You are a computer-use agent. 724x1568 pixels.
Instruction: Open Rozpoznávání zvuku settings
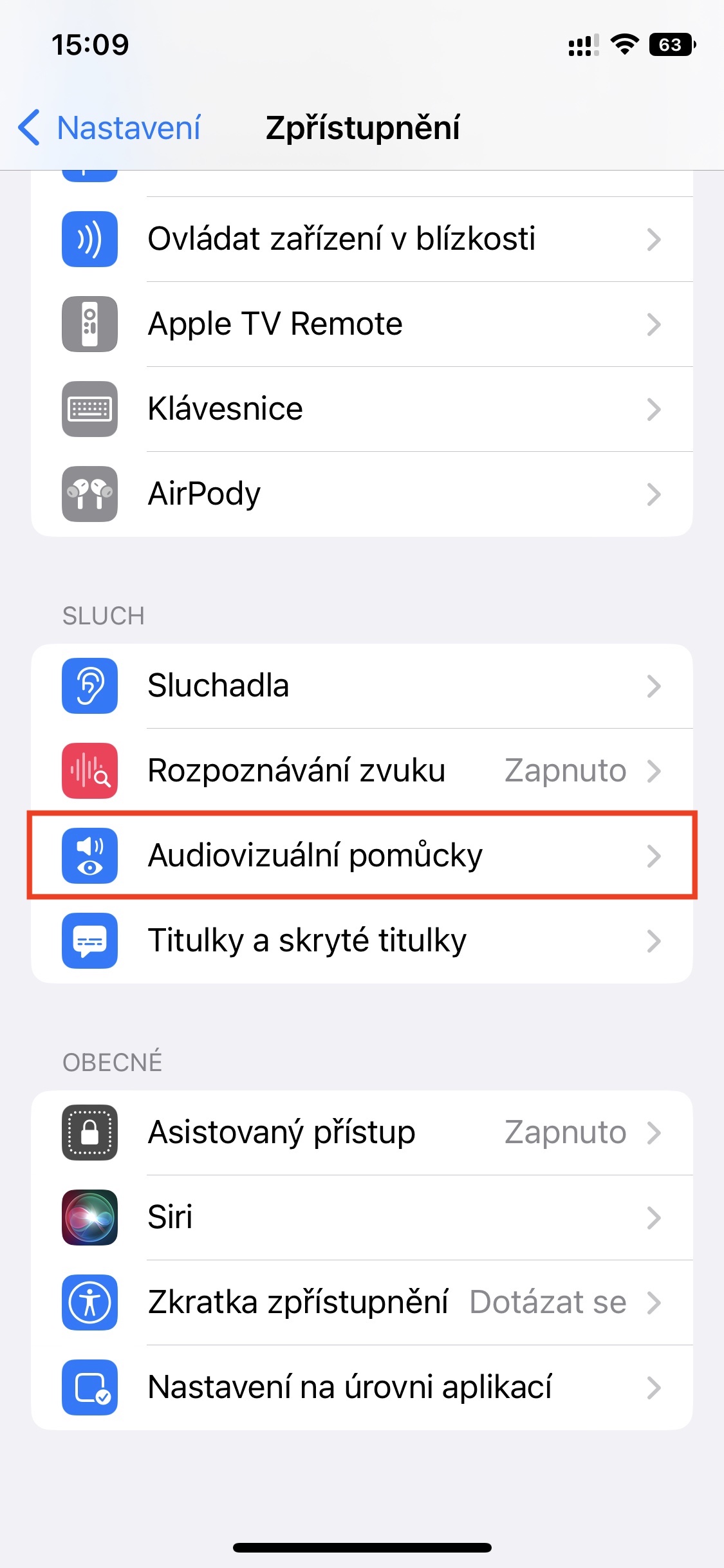362,770
